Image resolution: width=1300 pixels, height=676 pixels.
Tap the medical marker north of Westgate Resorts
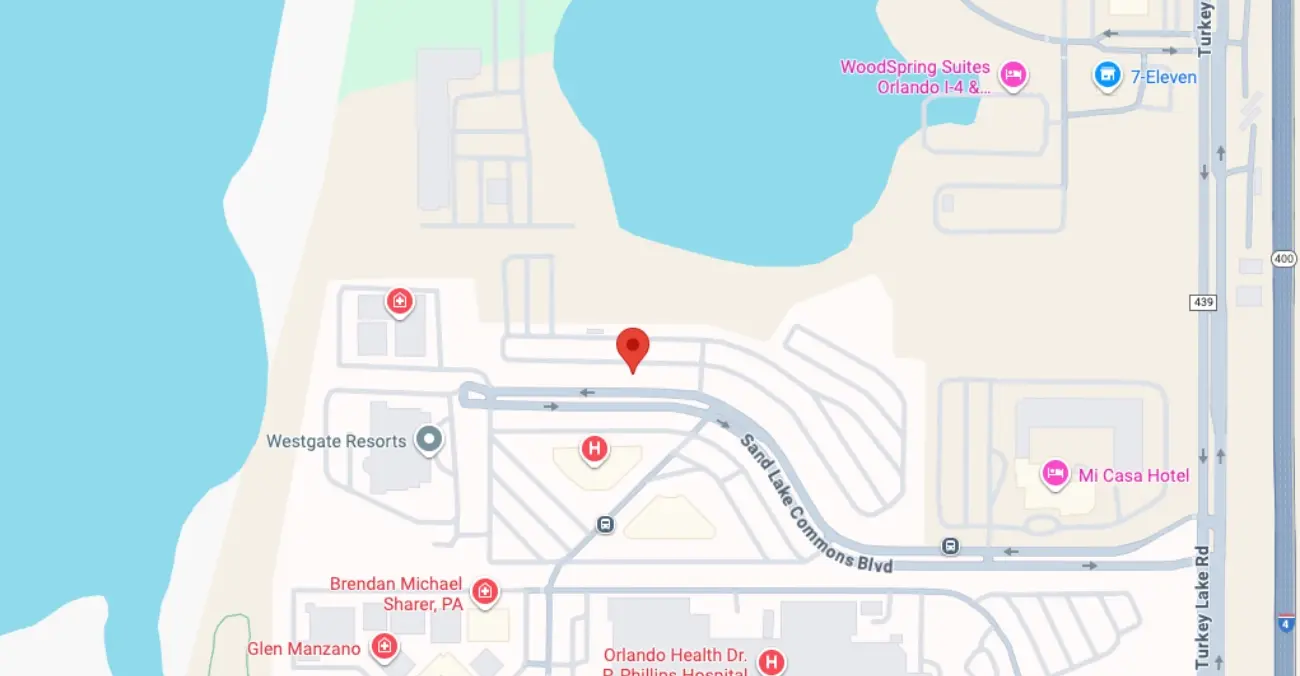pyautogui.click(x=400, y=301)
